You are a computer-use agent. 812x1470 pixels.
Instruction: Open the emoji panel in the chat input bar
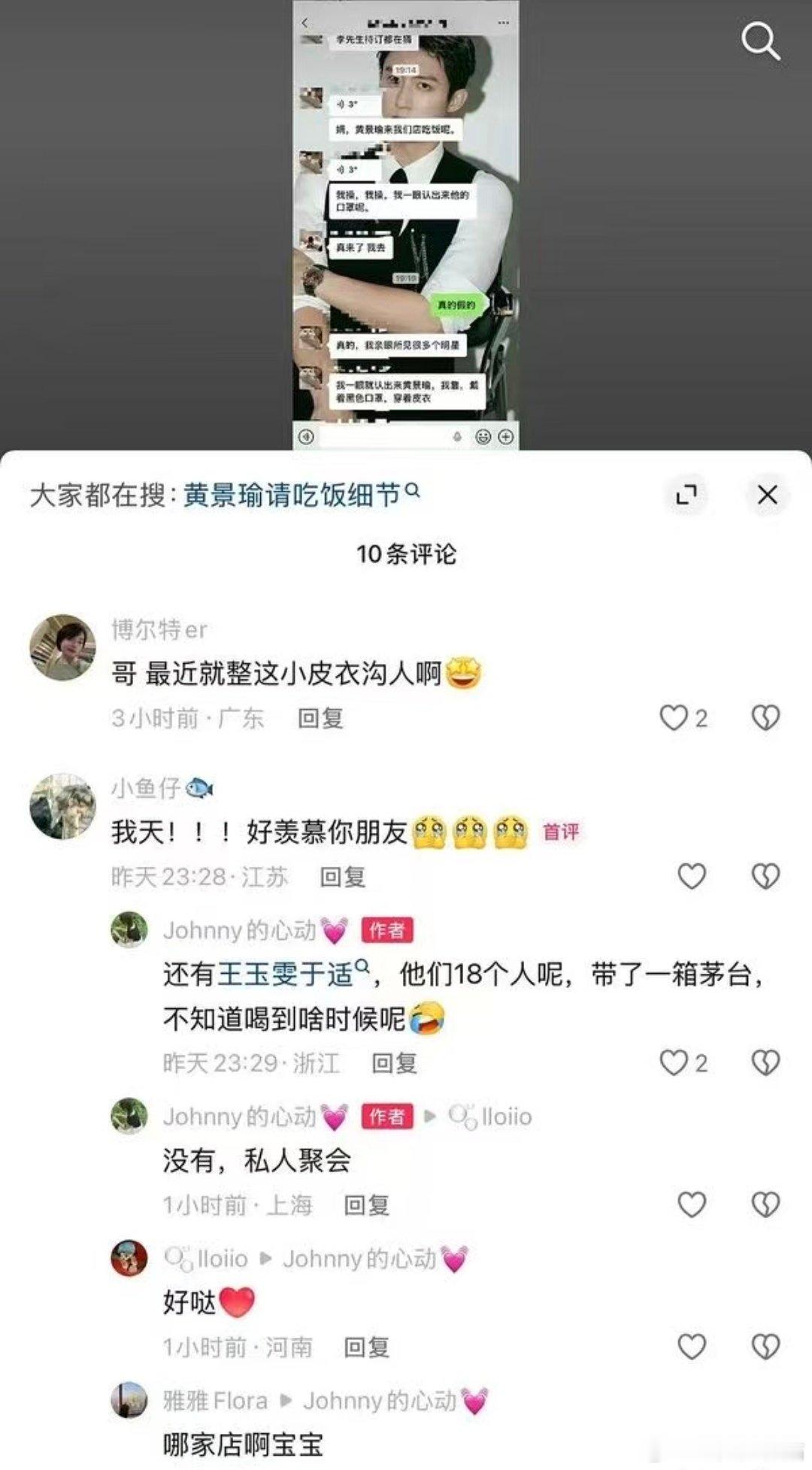tap(483, 435)
